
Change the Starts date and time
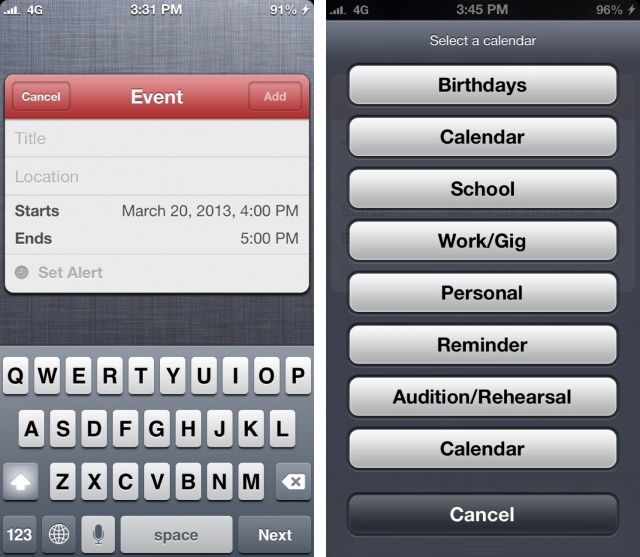(157, 211)
